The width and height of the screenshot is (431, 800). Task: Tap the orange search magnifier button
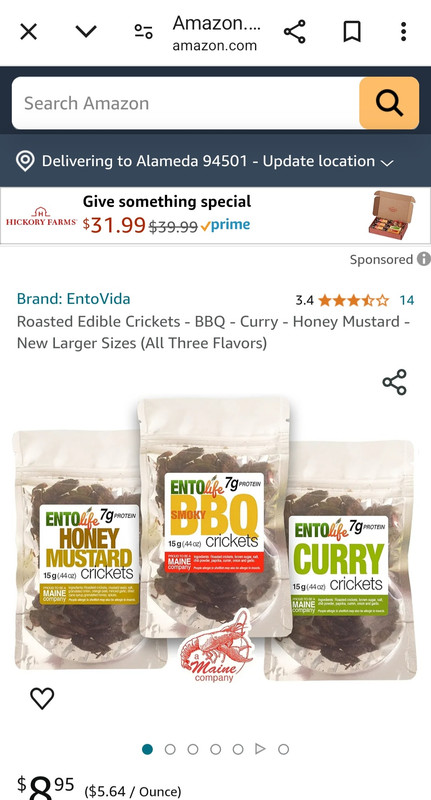[x=389, y=103]
